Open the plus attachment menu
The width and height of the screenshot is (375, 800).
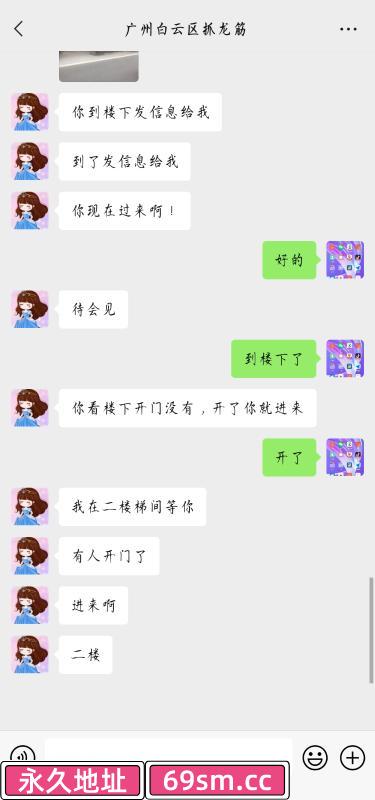point(353,758)
